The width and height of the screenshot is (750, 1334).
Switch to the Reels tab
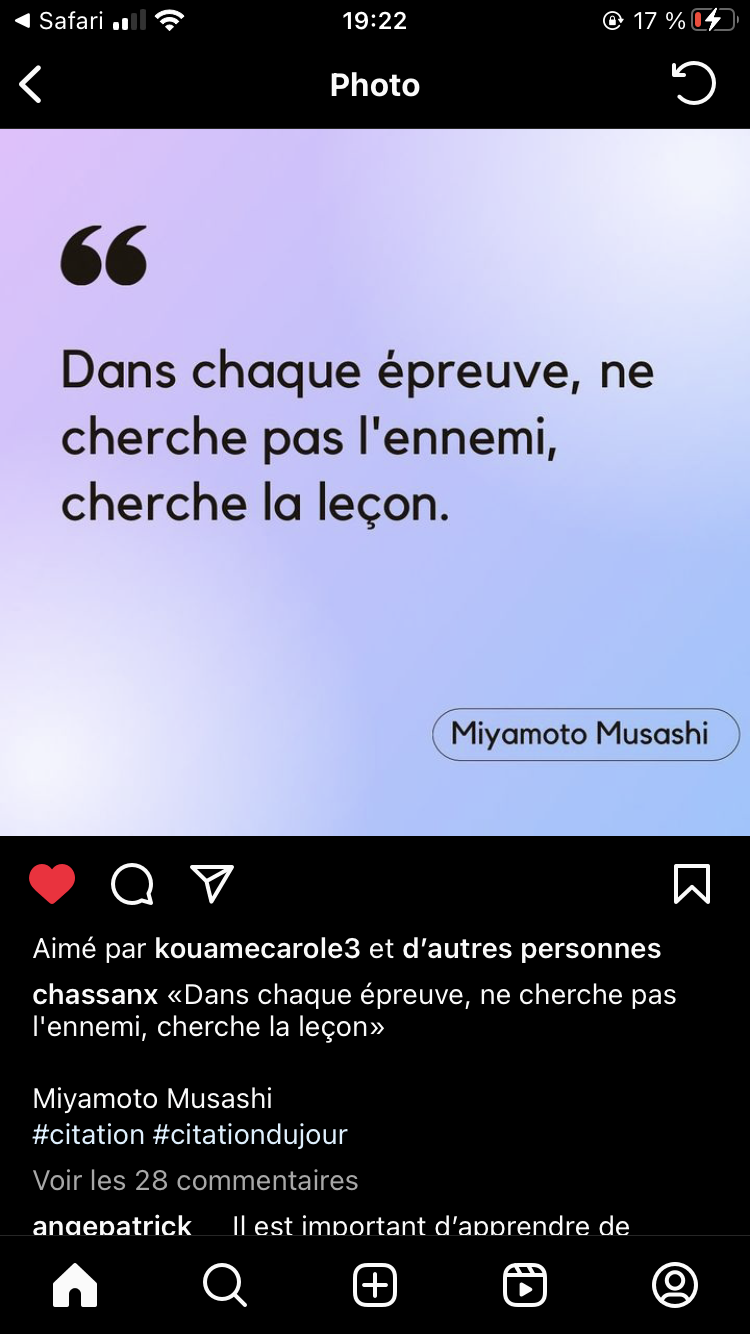pyautogui.click(x=525, y=1285)
